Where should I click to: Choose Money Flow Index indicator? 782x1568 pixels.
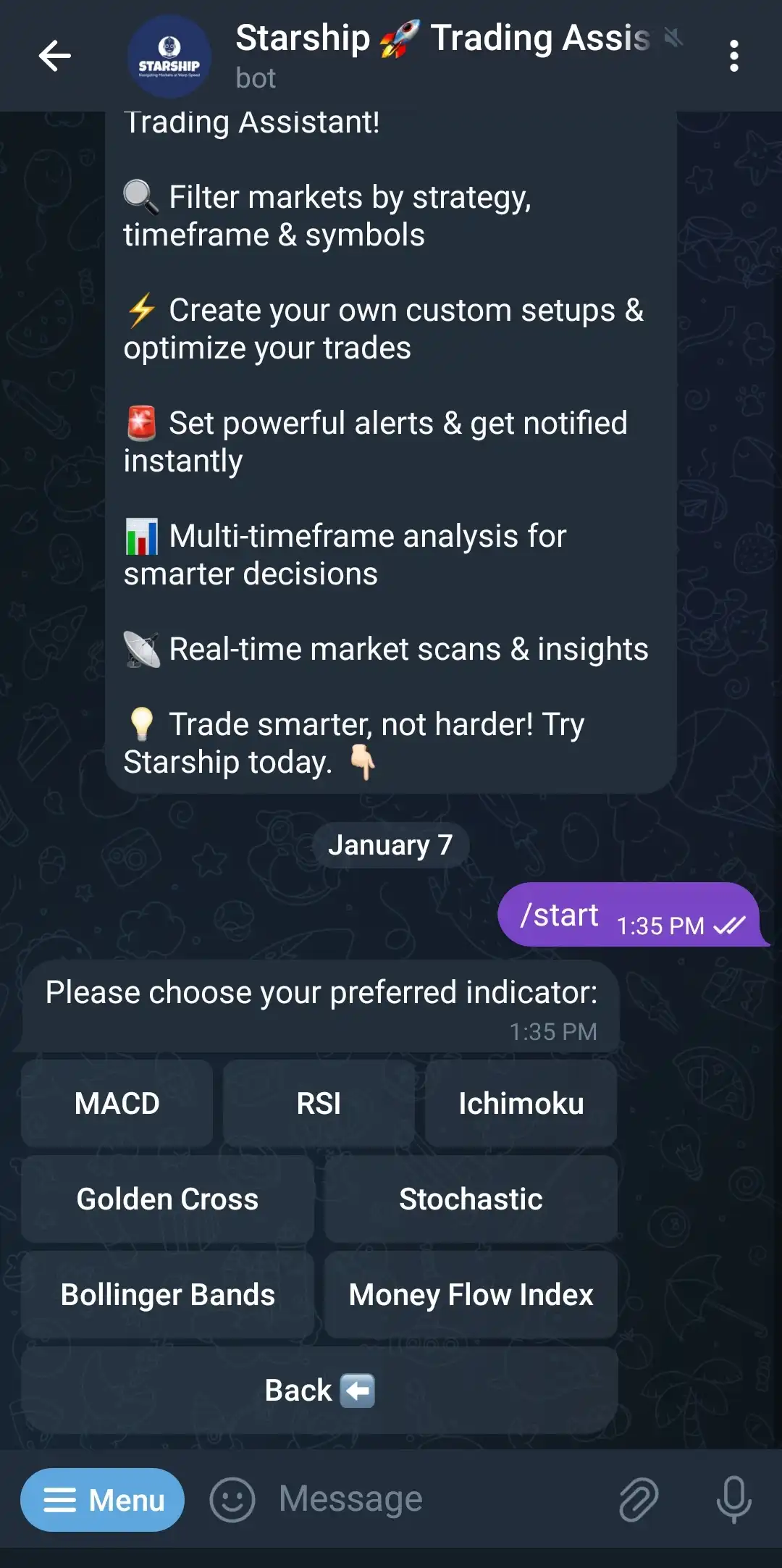471,1295
